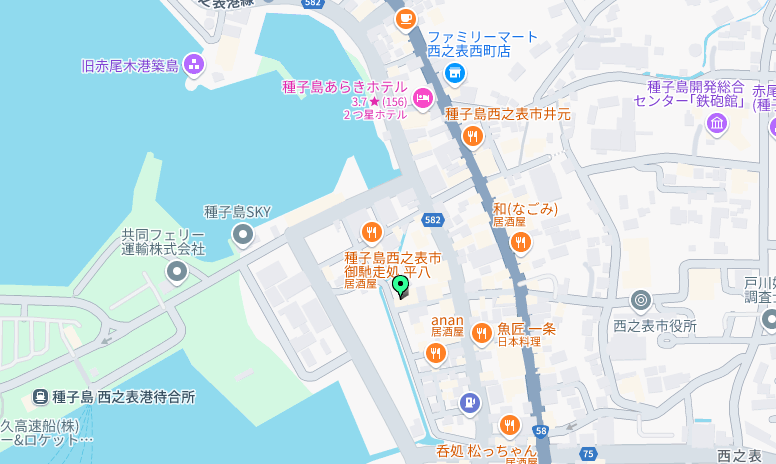The image size is (776, 464).
Task: Tap 種子島西之表市井元 restaurant pin
Action: coord(473,136)
